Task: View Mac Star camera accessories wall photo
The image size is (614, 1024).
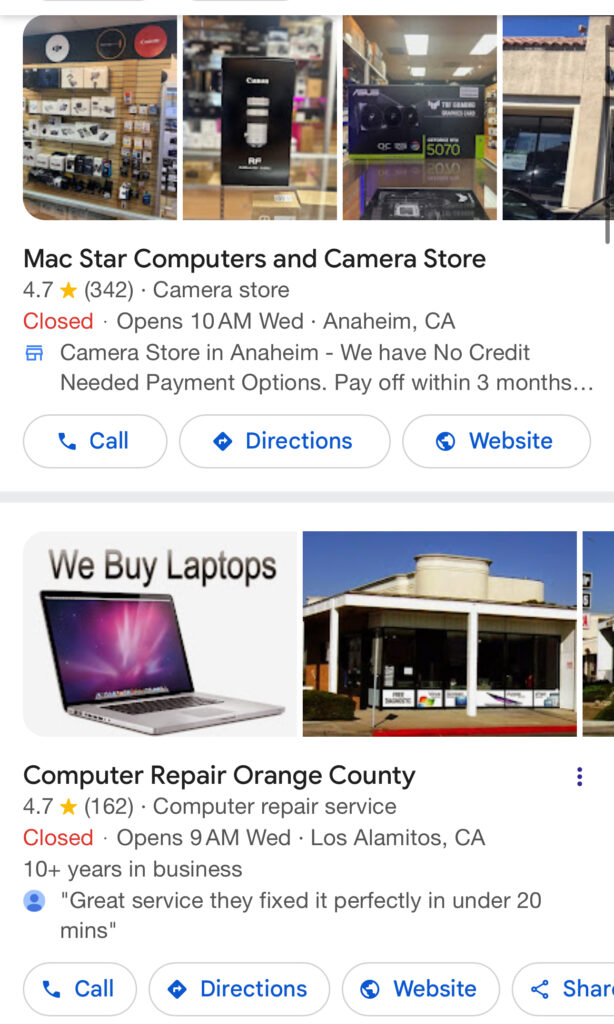Action: [x=99, y=117]
